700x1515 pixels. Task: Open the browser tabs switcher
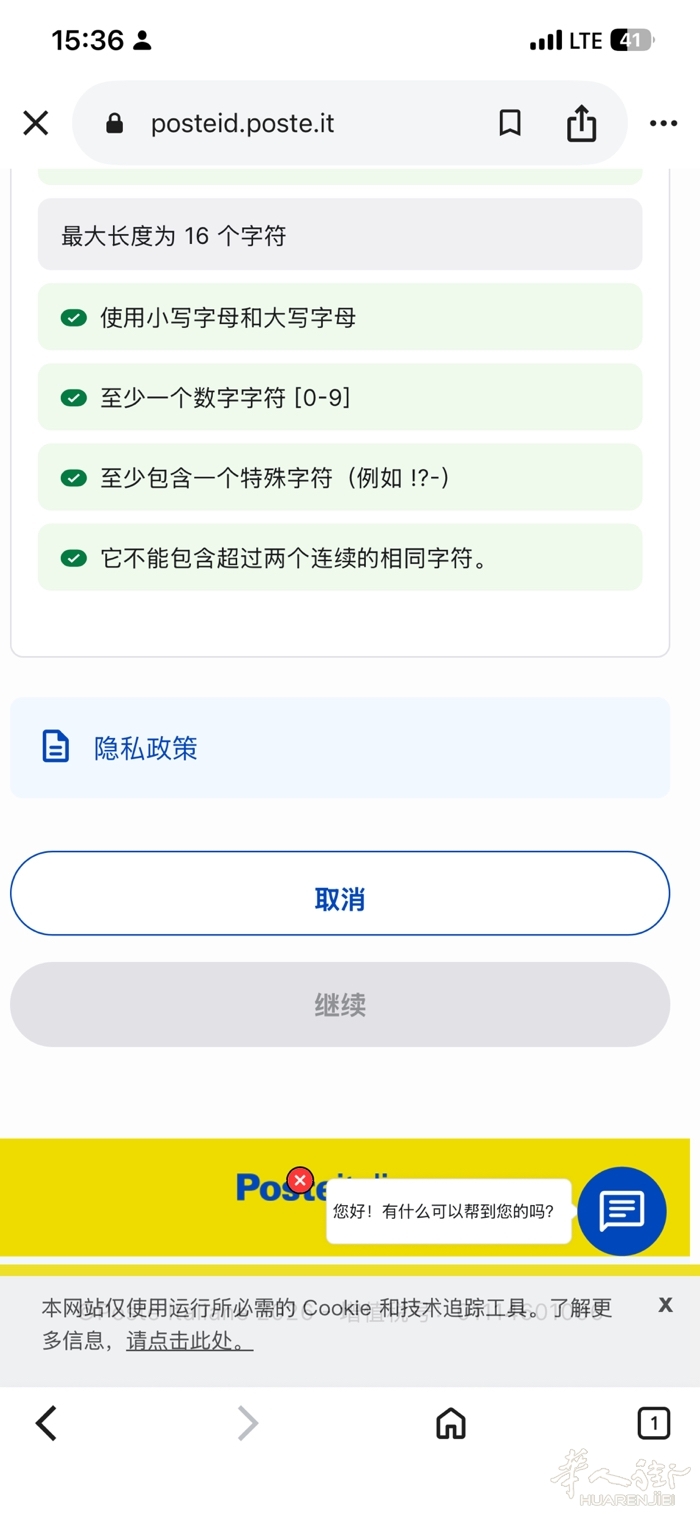[x=653, y=1422]
